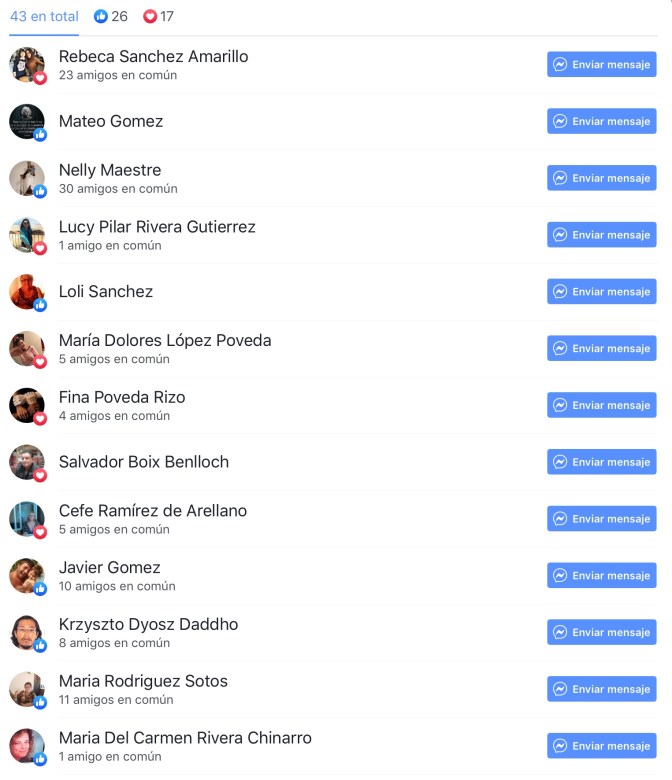Image resolution: width=672 pixels, height=780 pixels.
Task: Message Cefe Ramírez de Arellano
Action: pyautogui.click(x=601, y=519)
